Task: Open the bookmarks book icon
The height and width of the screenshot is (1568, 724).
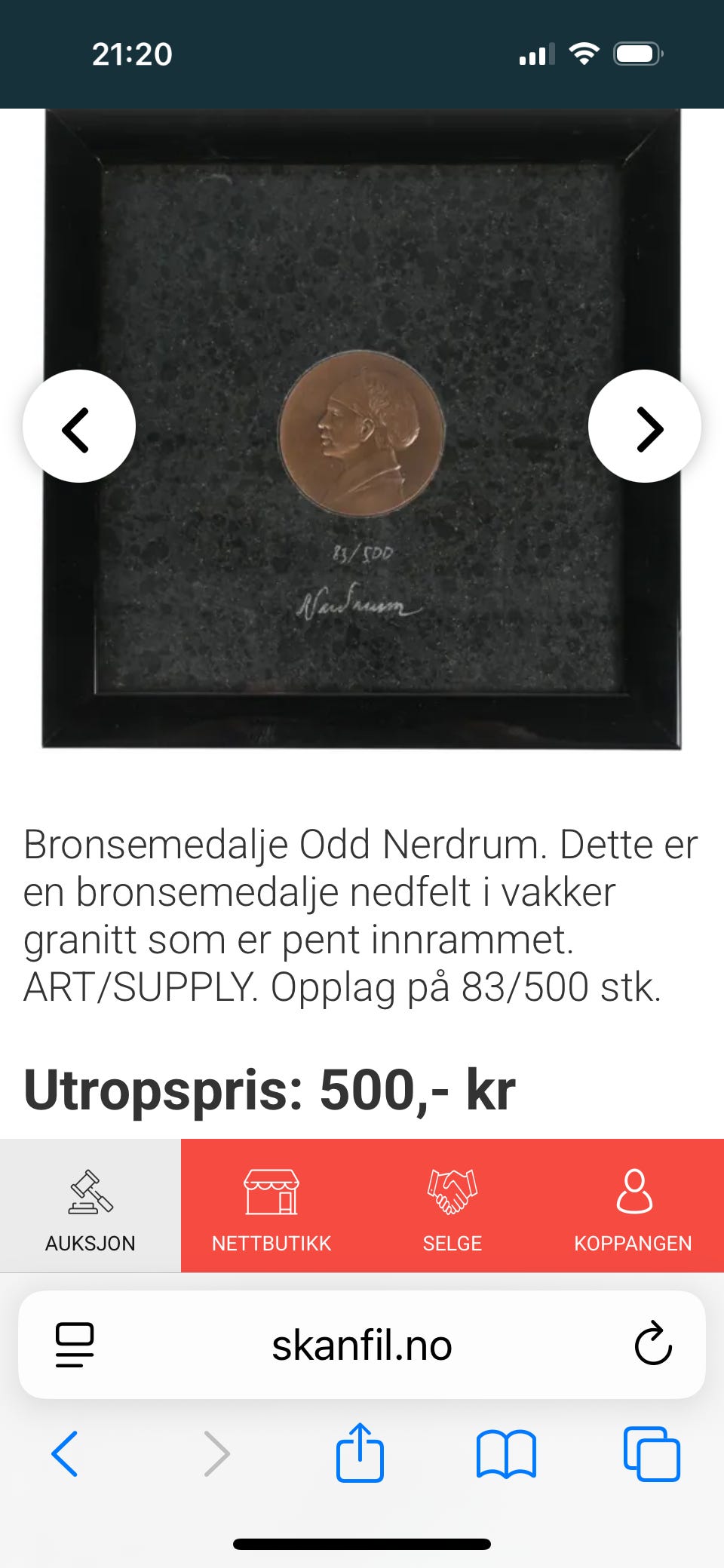Action: pos(506,1456)
